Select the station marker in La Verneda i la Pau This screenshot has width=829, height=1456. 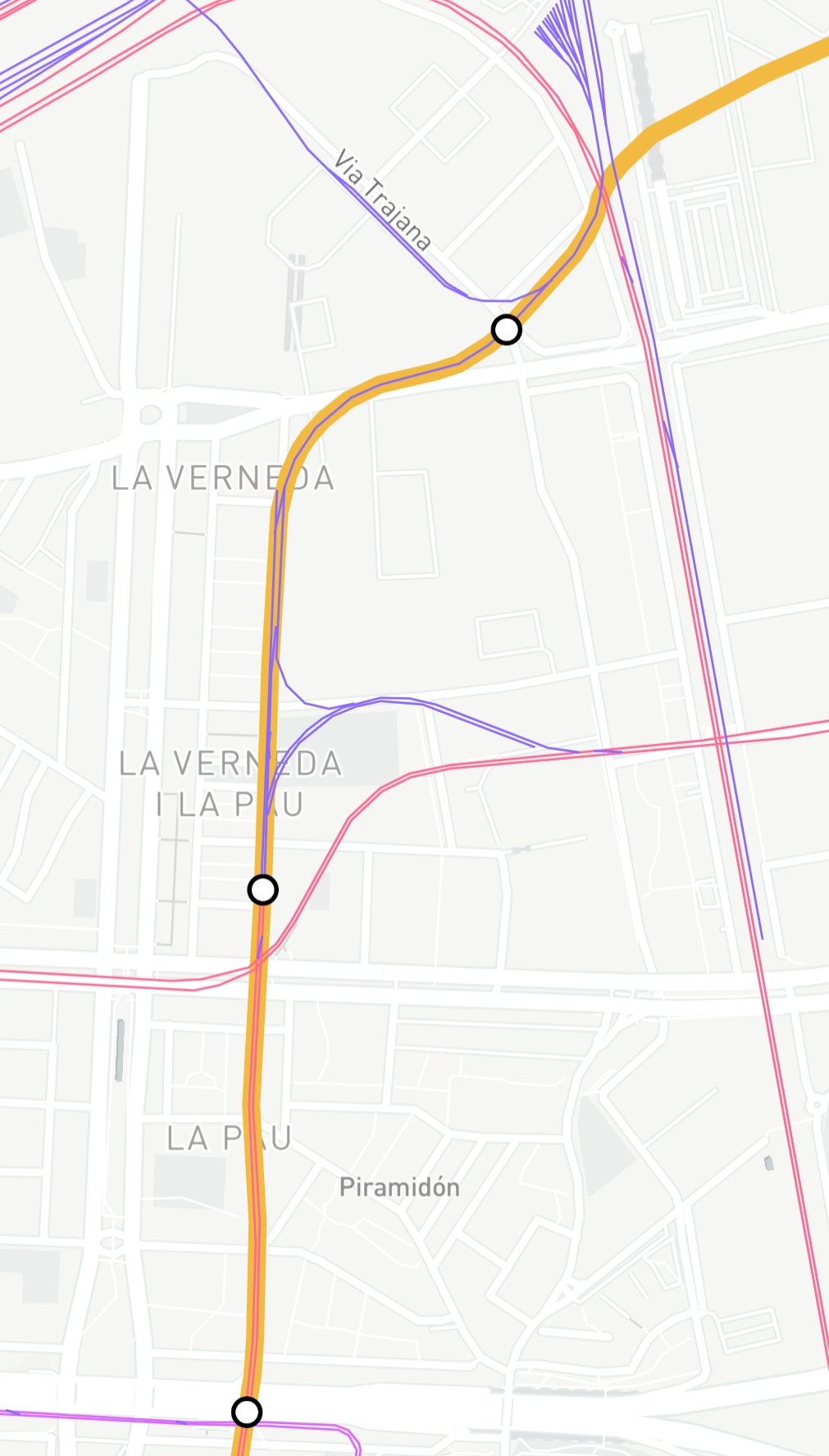point(263,889)
